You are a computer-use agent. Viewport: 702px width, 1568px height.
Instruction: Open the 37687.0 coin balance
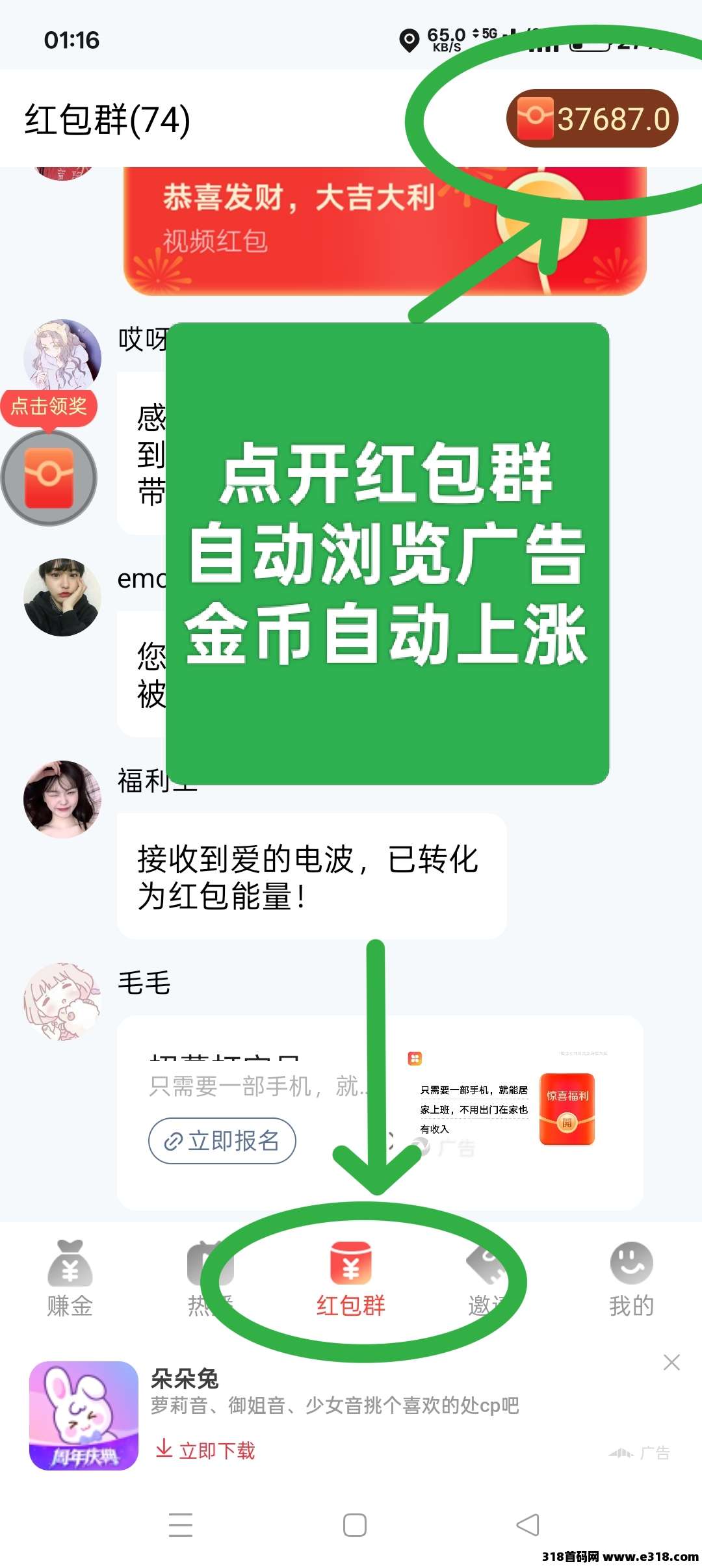click(592, 119)
